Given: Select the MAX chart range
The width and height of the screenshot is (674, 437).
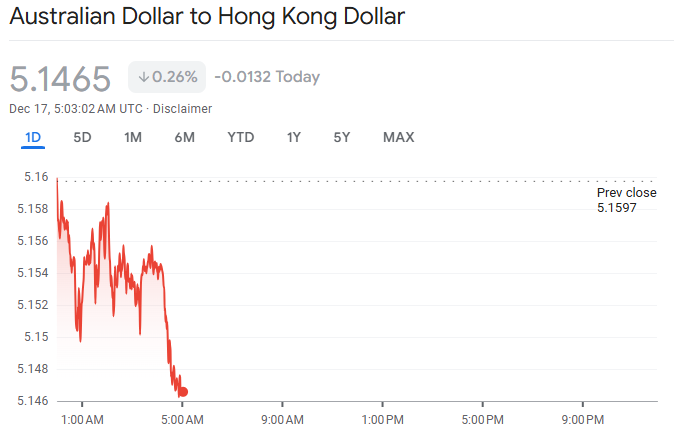Looking at the screenshot, I should point(398,137).
